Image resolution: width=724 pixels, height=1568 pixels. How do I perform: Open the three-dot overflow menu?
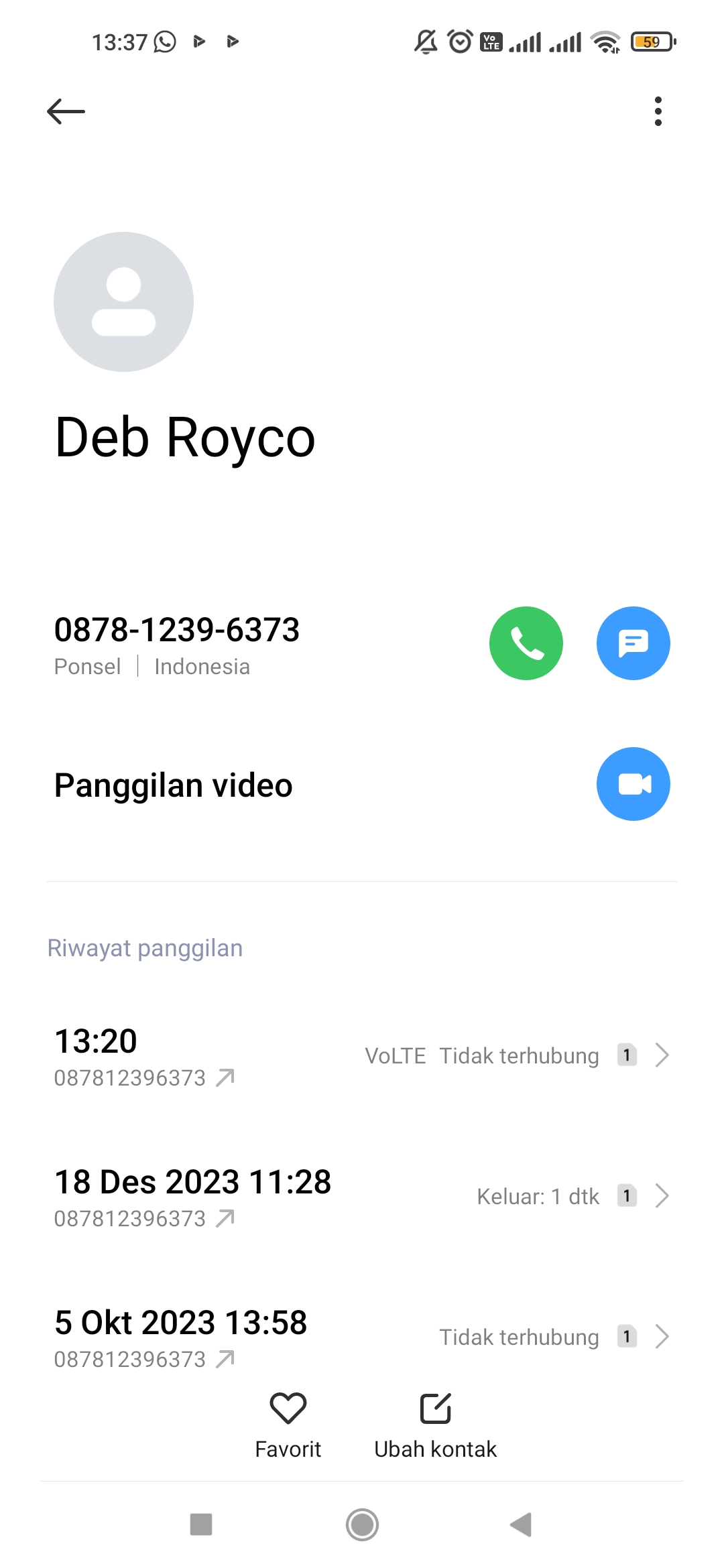pyautogui.click(x=658, y=111)
